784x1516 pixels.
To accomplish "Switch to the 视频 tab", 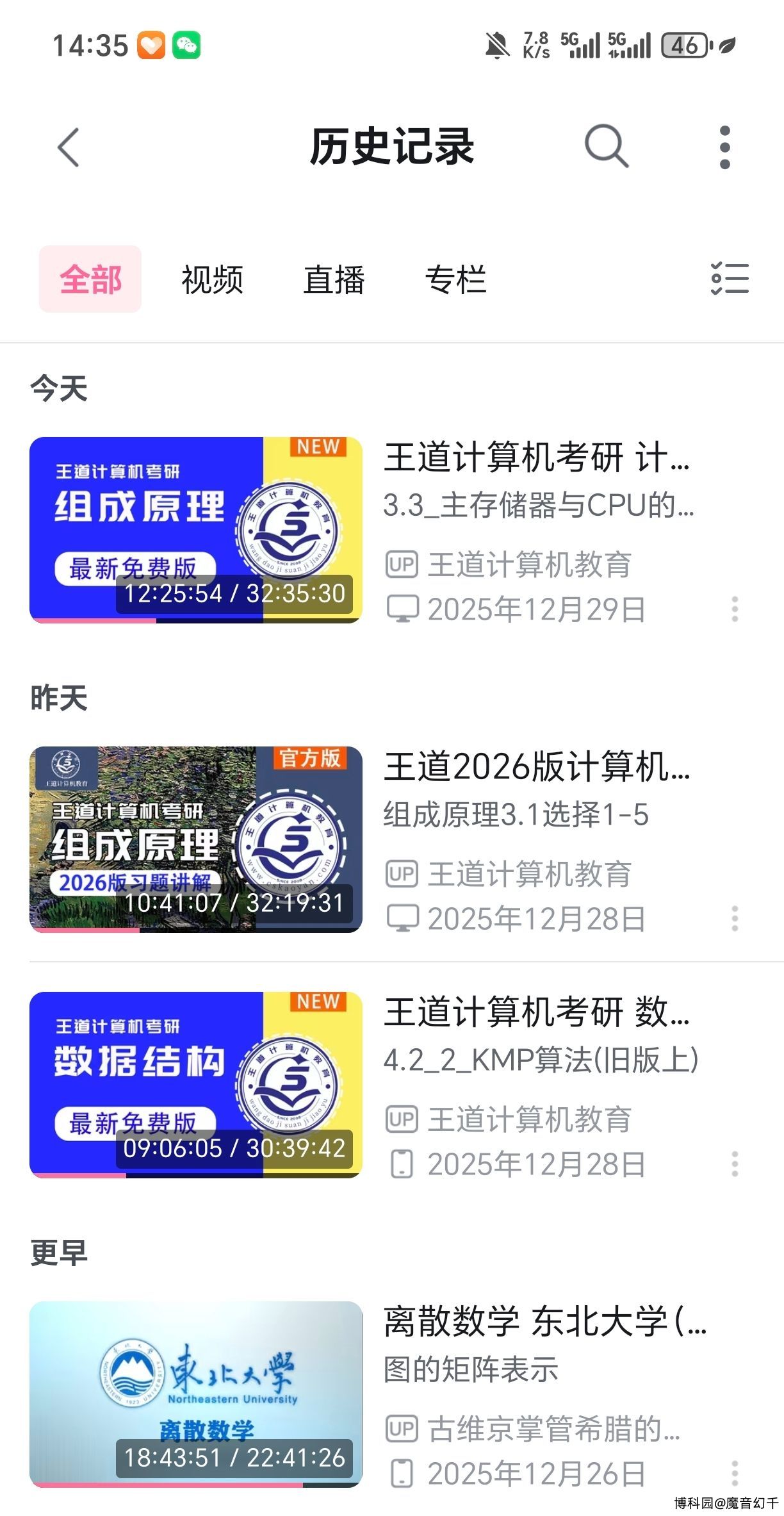I will [212, 279].
